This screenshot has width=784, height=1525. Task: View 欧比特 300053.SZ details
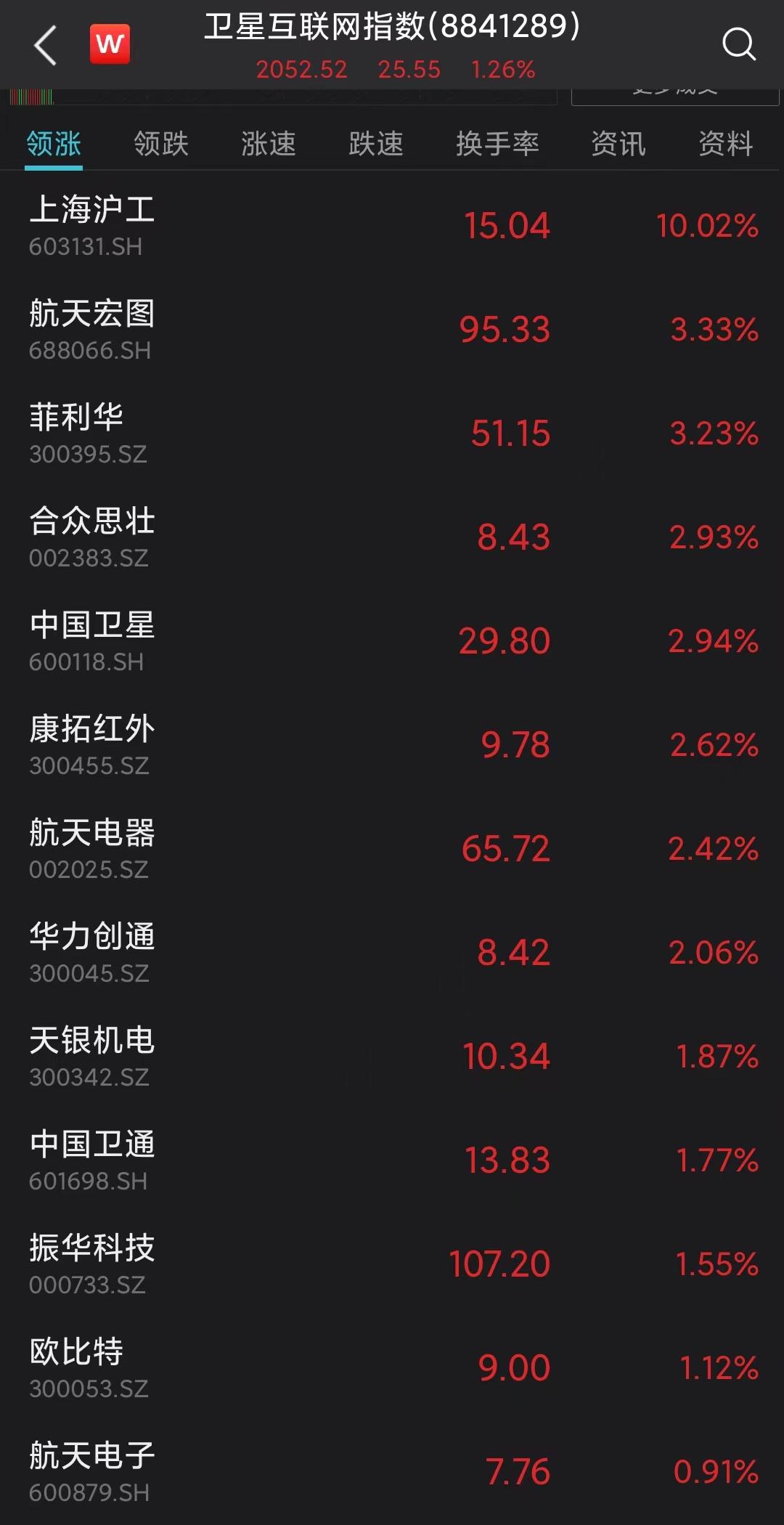tap(392, 1368)
